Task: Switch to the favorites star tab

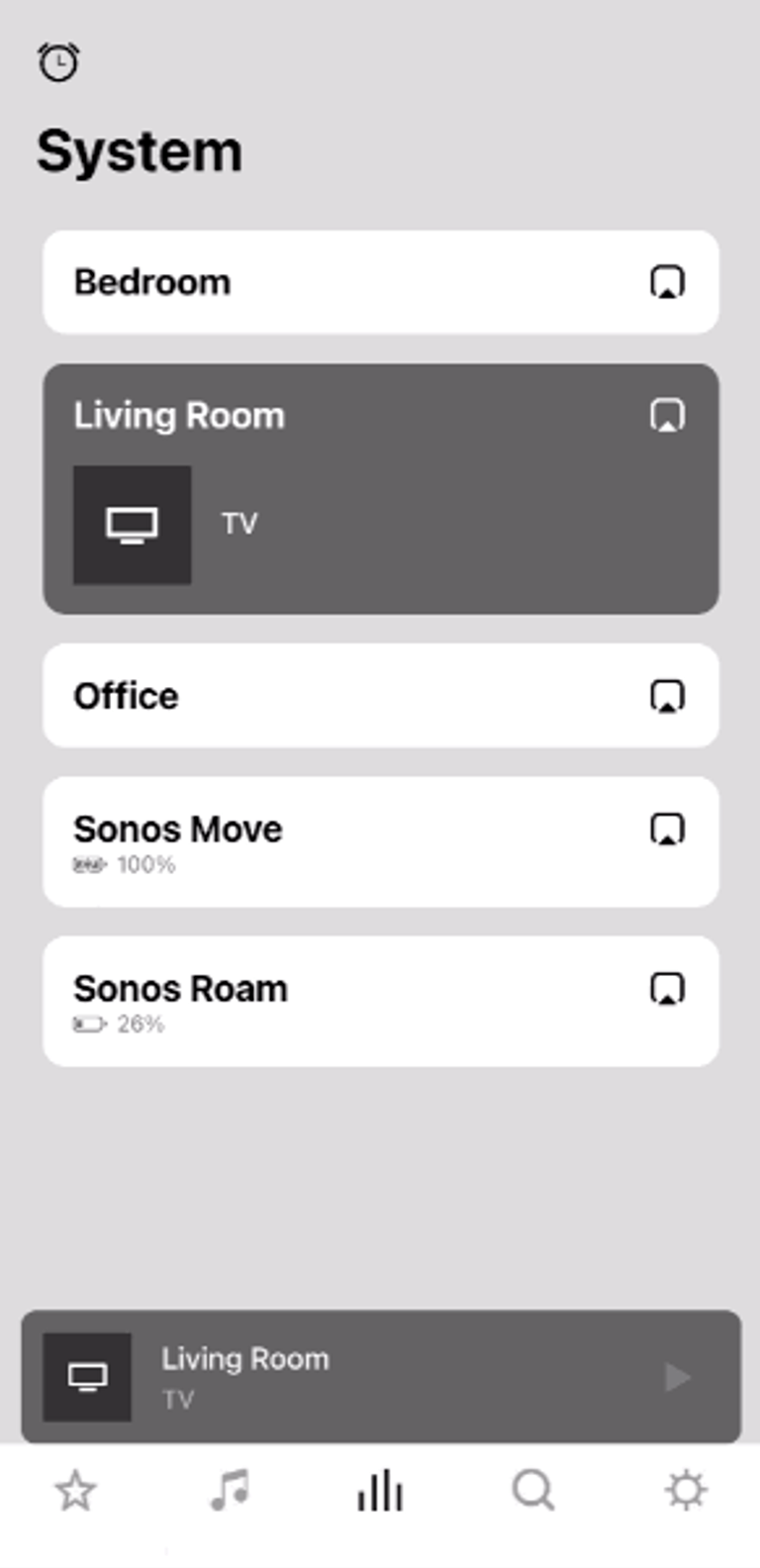Action: [x=75, y=1491]
